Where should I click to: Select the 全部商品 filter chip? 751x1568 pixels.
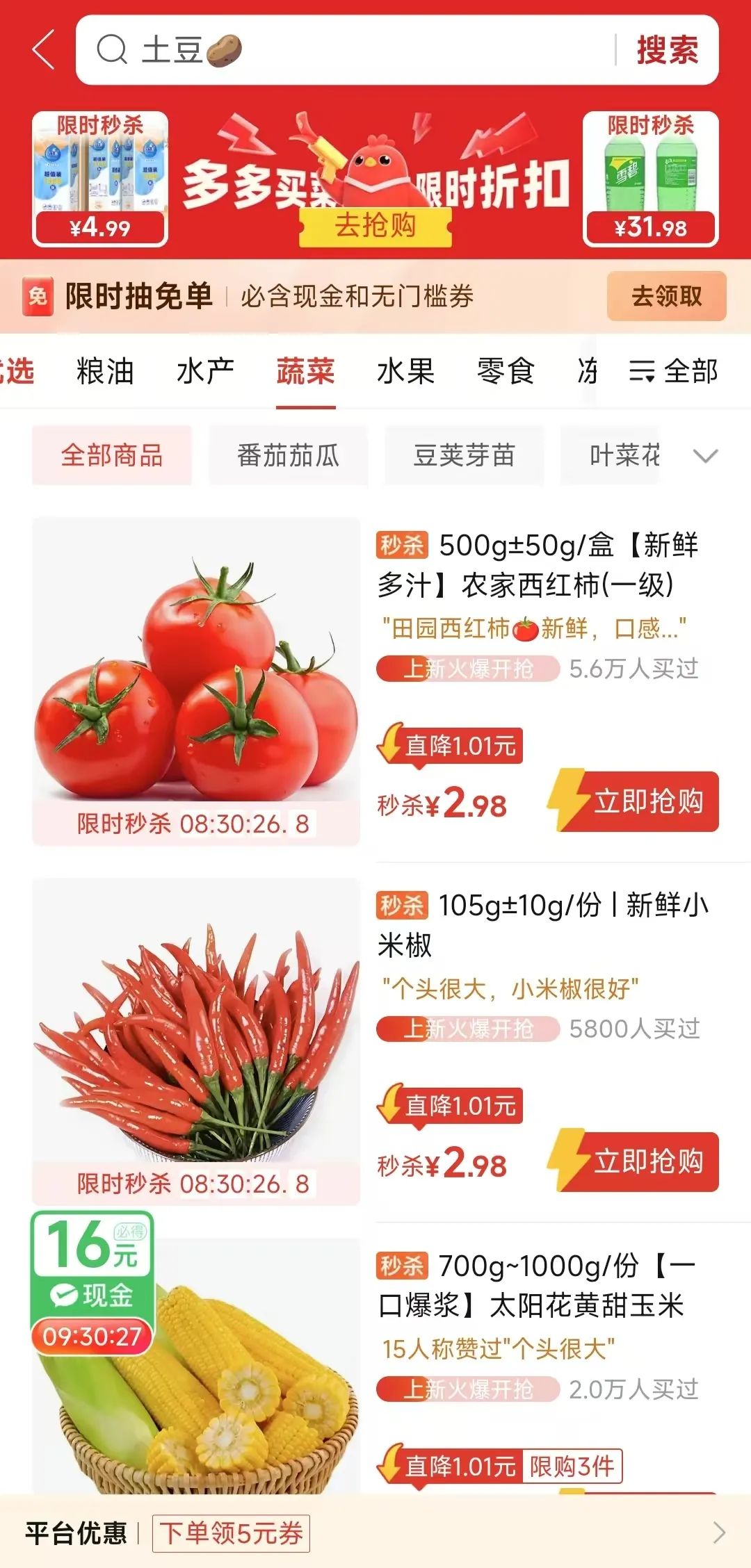pos(112,456)
